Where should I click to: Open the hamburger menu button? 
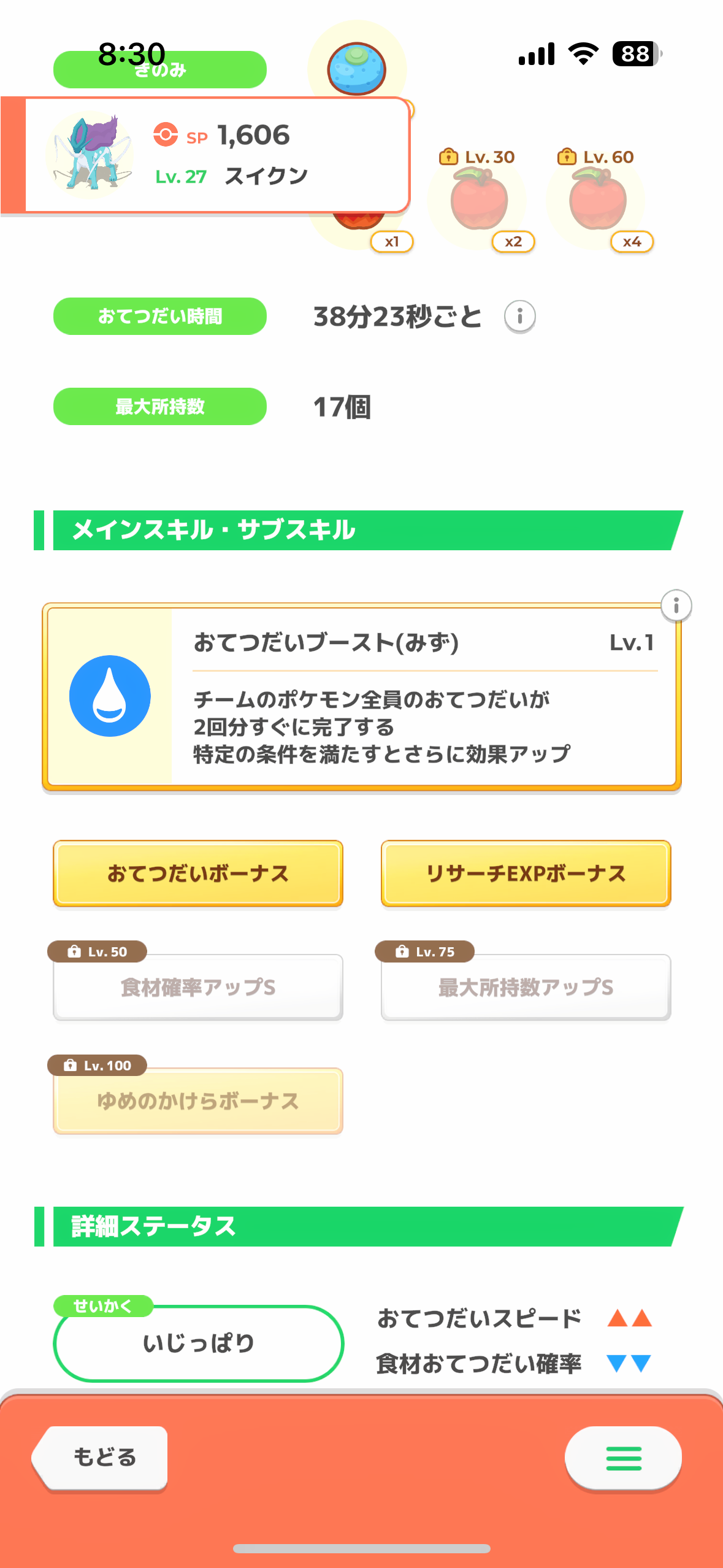[623, 1458]
